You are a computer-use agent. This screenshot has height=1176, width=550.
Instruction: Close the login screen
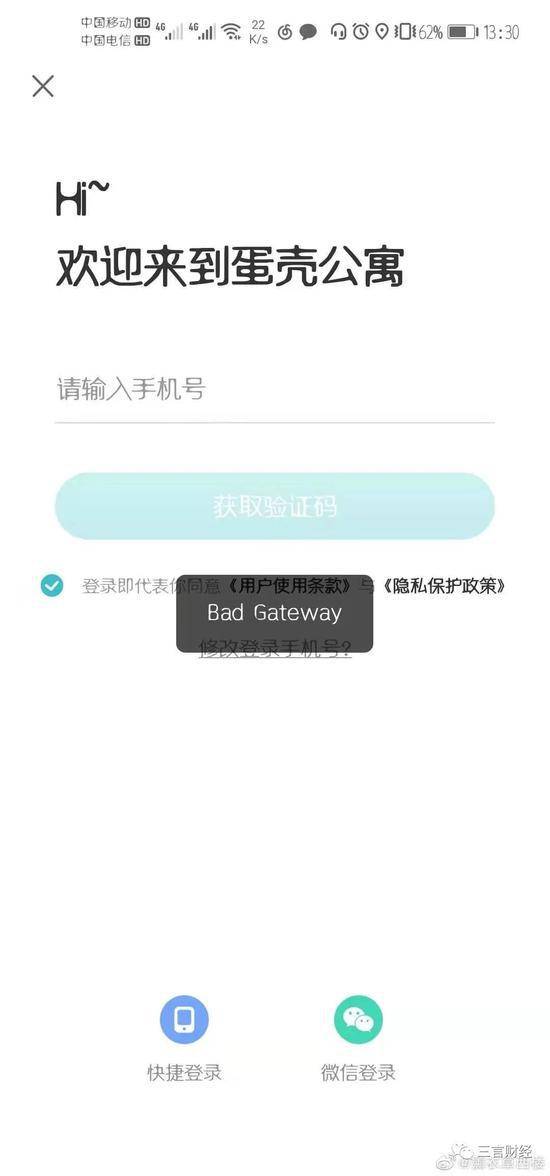click(43, 86)
